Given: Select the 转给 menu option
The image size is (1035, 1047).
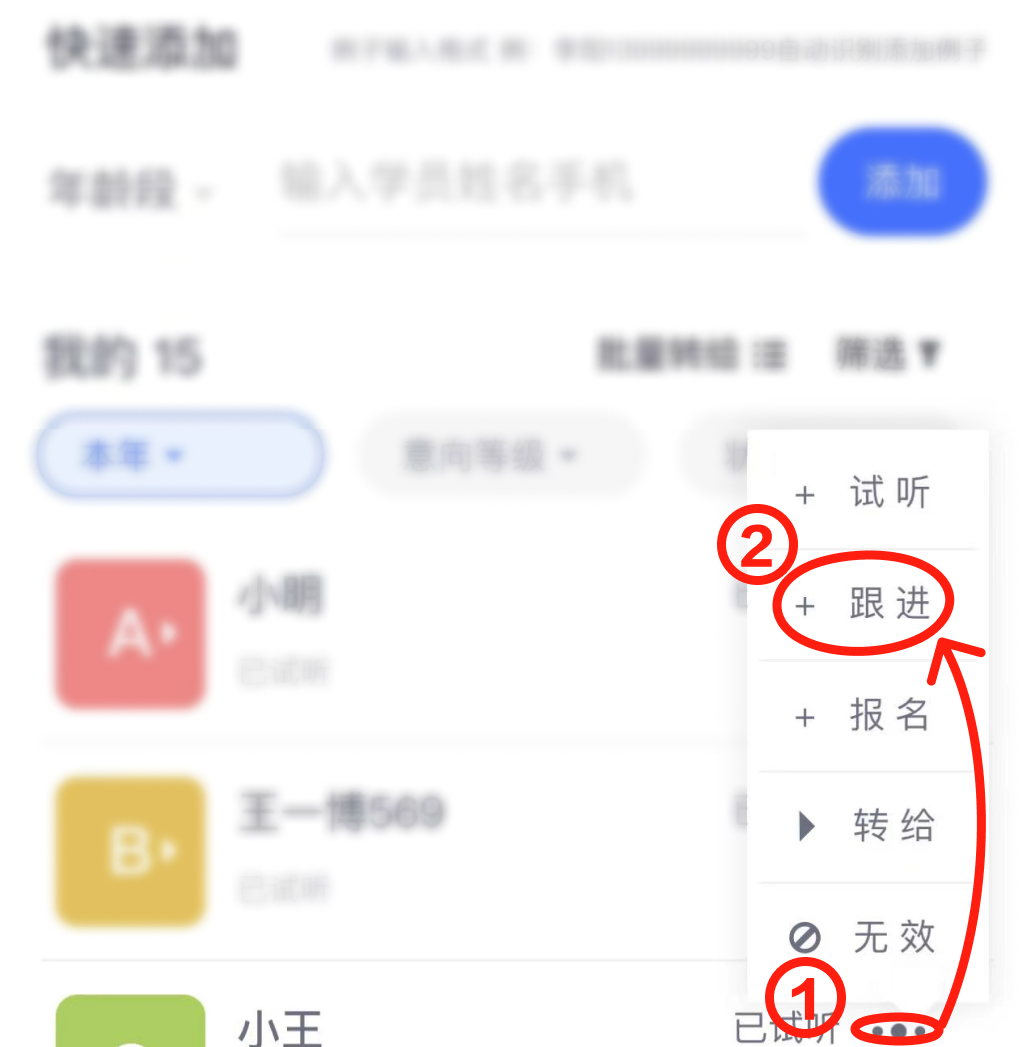Looking at the screenshot, I should [x=868, y=826].
